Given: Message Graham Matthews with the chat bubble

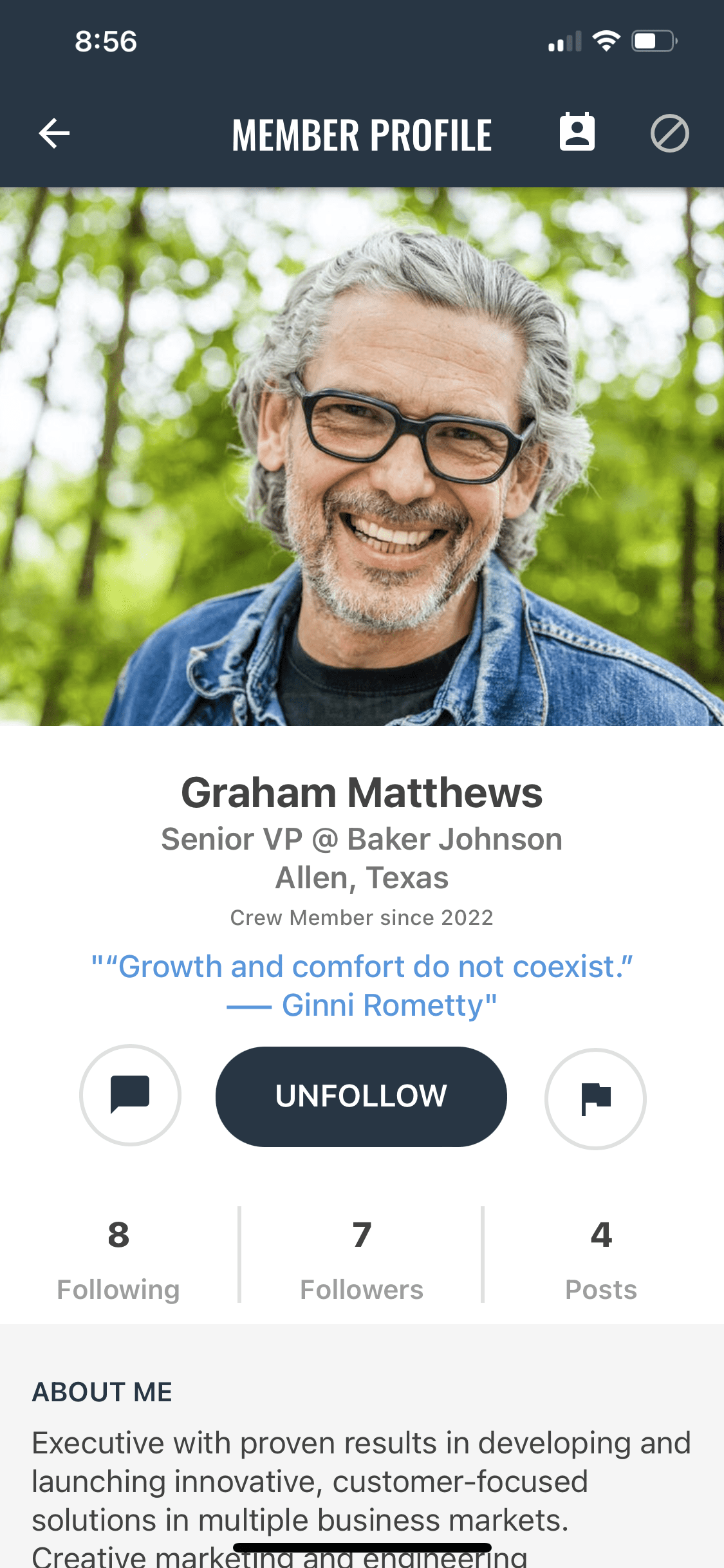Looking at the screenshot, I should (130, 1095).
